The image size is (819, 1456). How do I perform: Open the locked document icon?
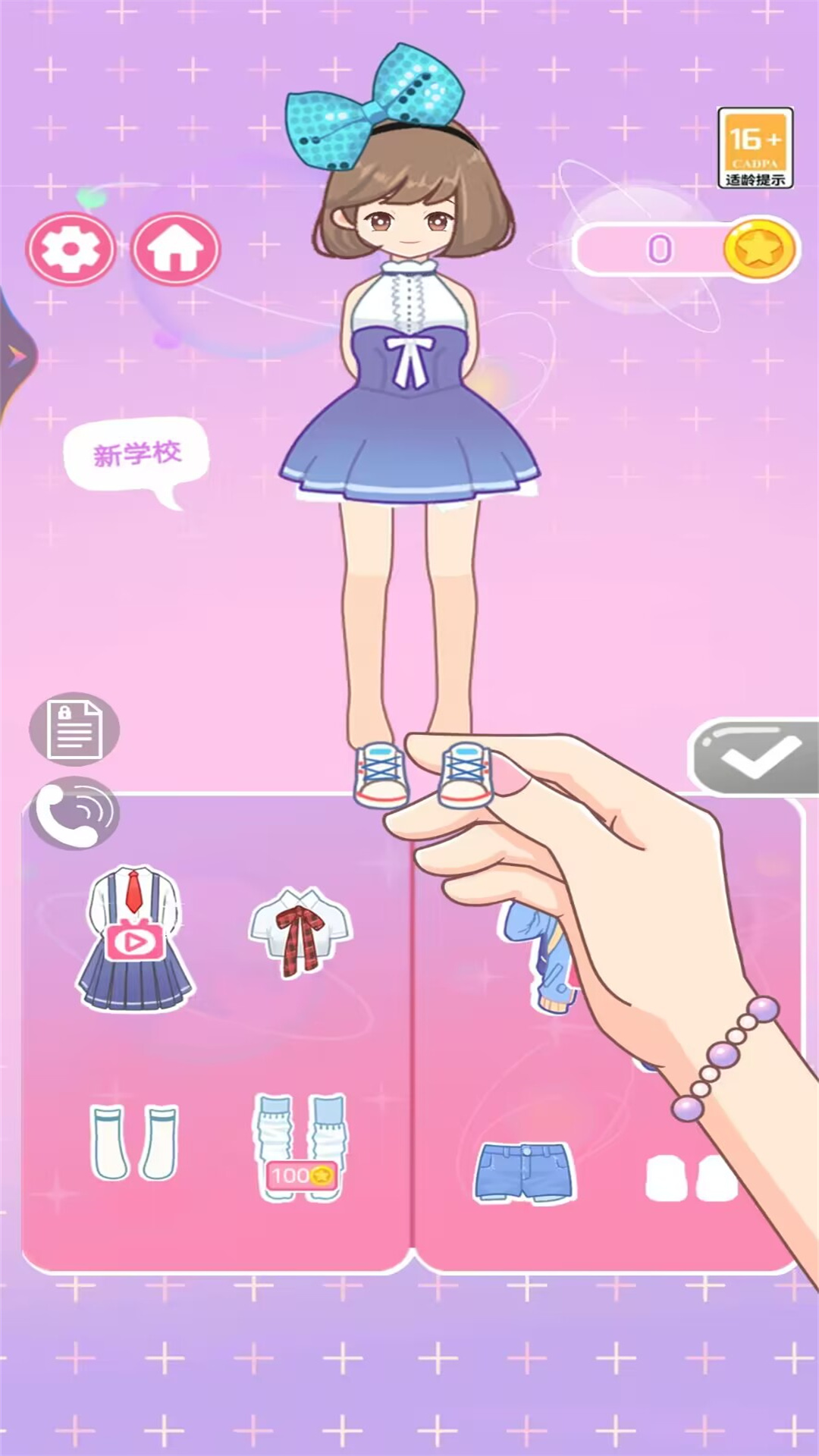(74, 729)
